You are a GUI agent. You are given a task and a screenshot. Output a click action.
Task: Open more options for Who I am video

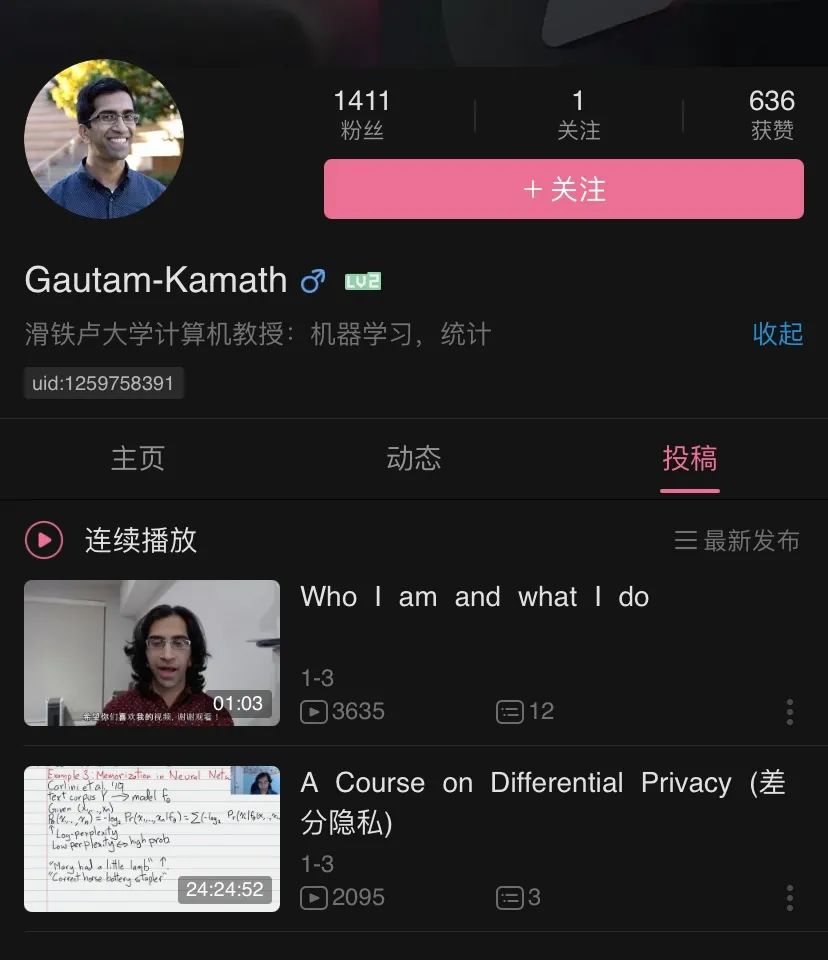789,712
